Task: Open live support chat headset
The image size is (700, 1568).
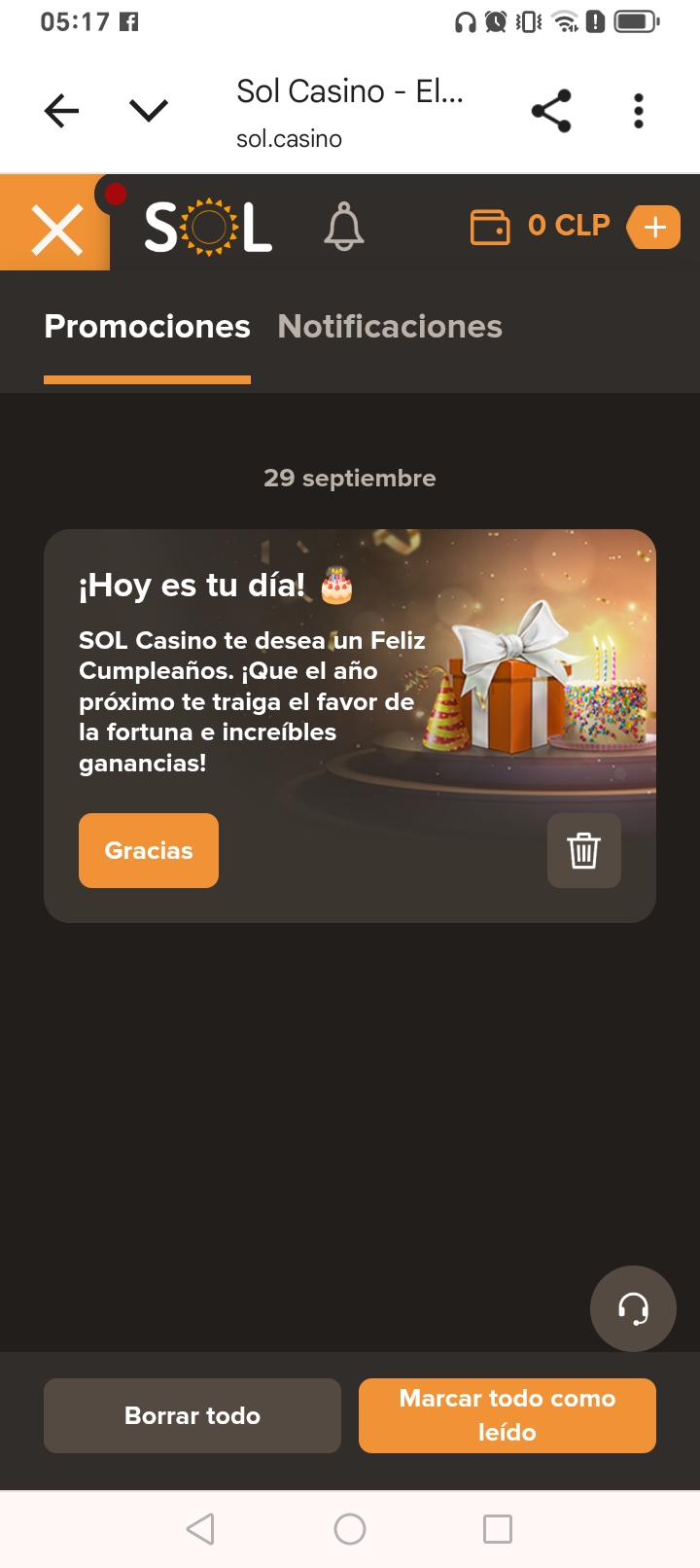Action: [633, 1308]
